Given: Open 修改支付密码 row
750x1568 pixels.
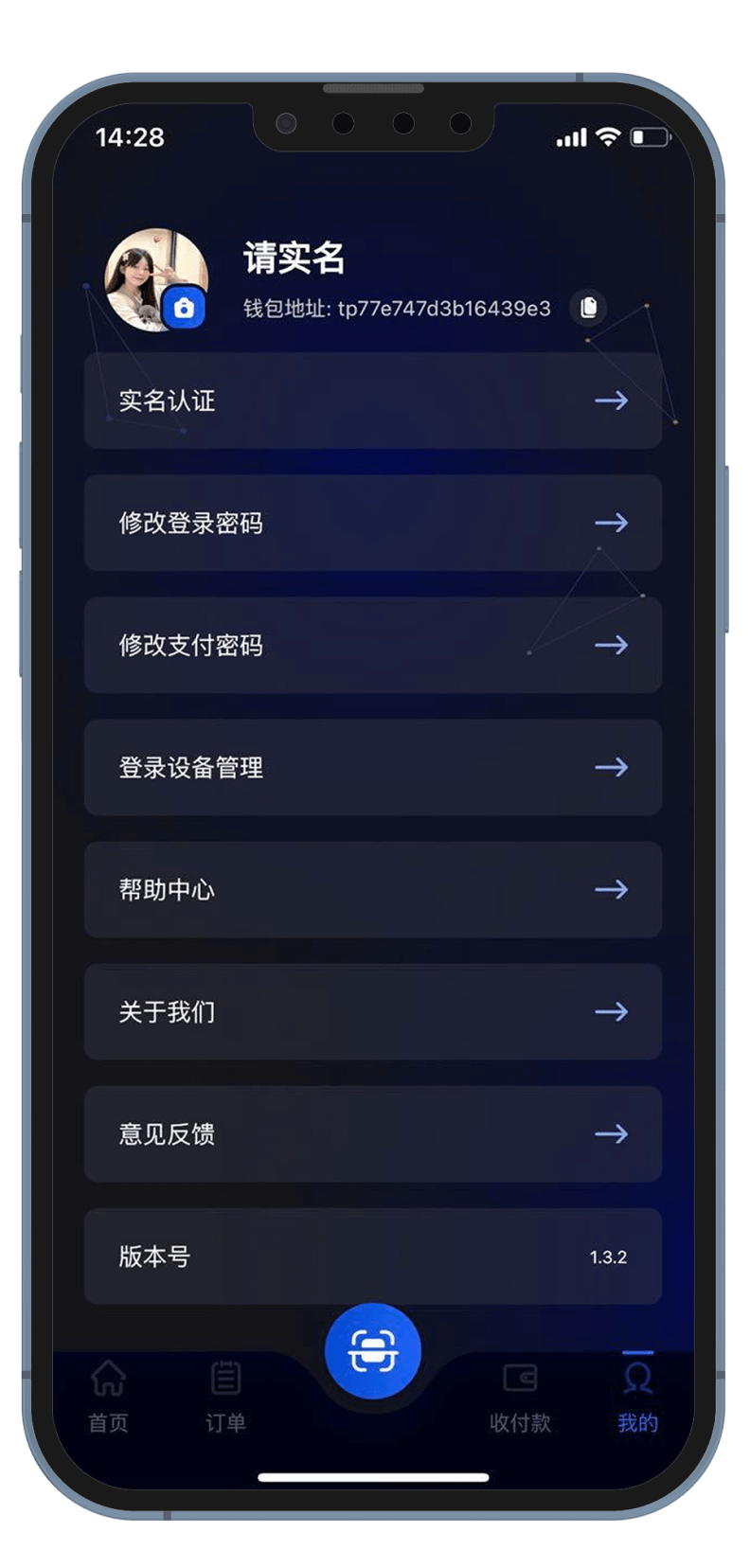Looking at the screenshot, I should [x=372, y=645].
